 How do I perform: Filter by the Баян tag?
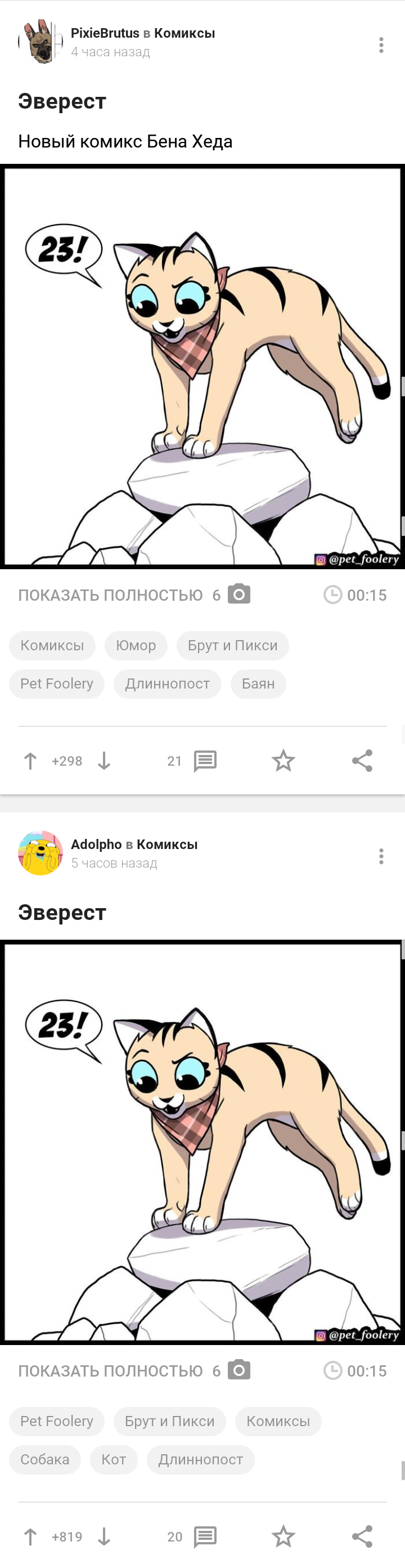coord(258,684)
